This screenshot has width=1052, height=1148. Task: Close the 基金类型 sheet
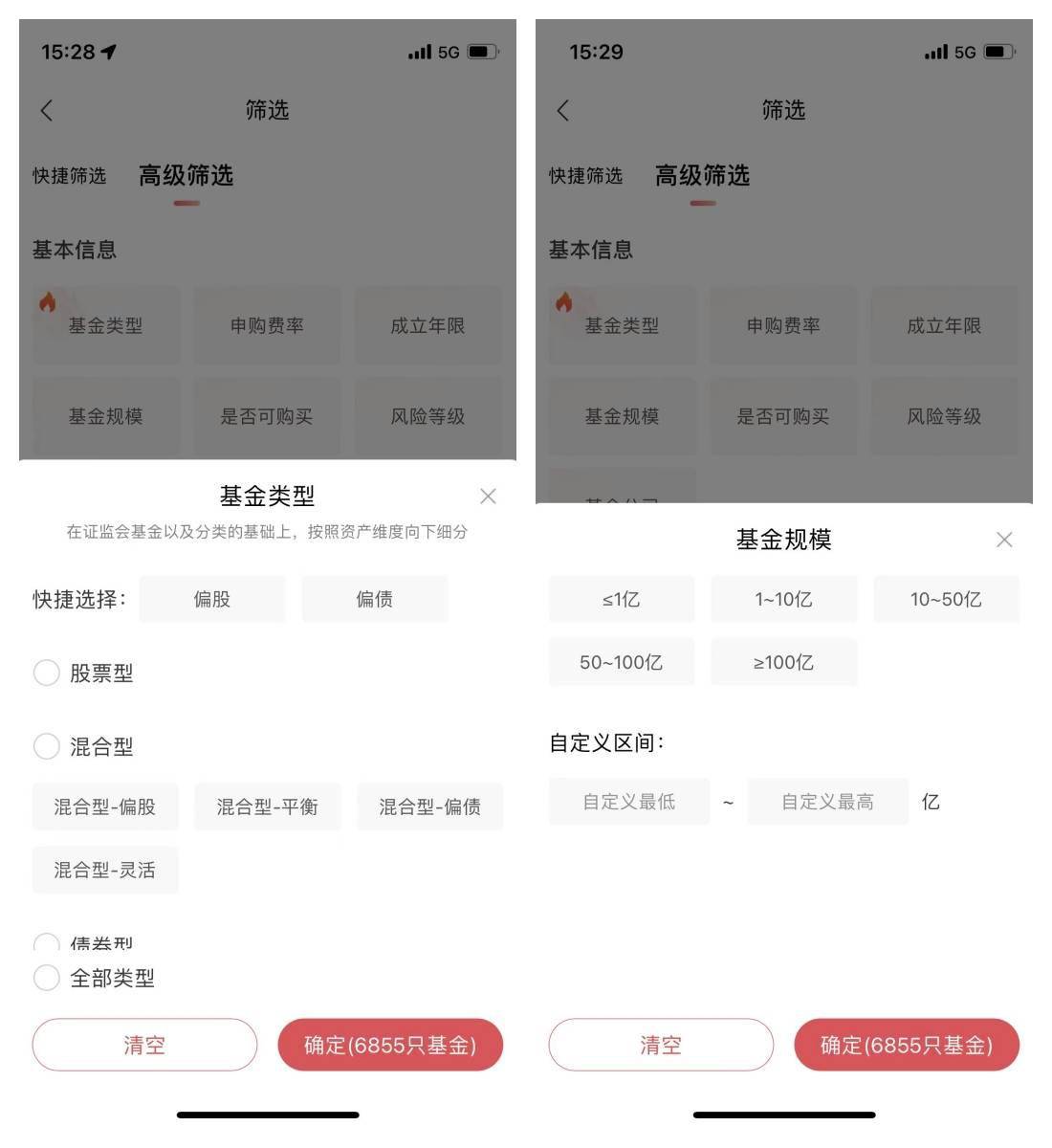click(x=488, y=497)
